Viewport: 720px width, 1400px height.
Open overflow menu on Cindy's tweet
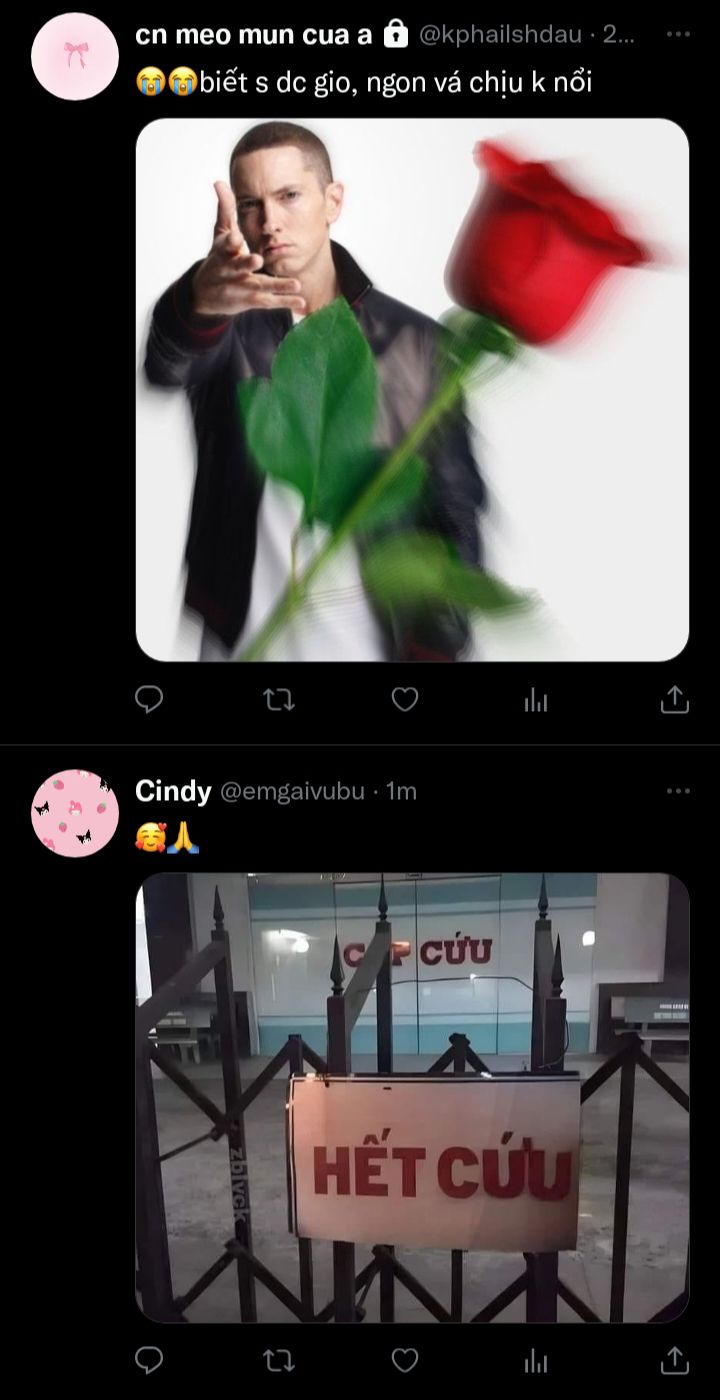(x=678, y=792)
